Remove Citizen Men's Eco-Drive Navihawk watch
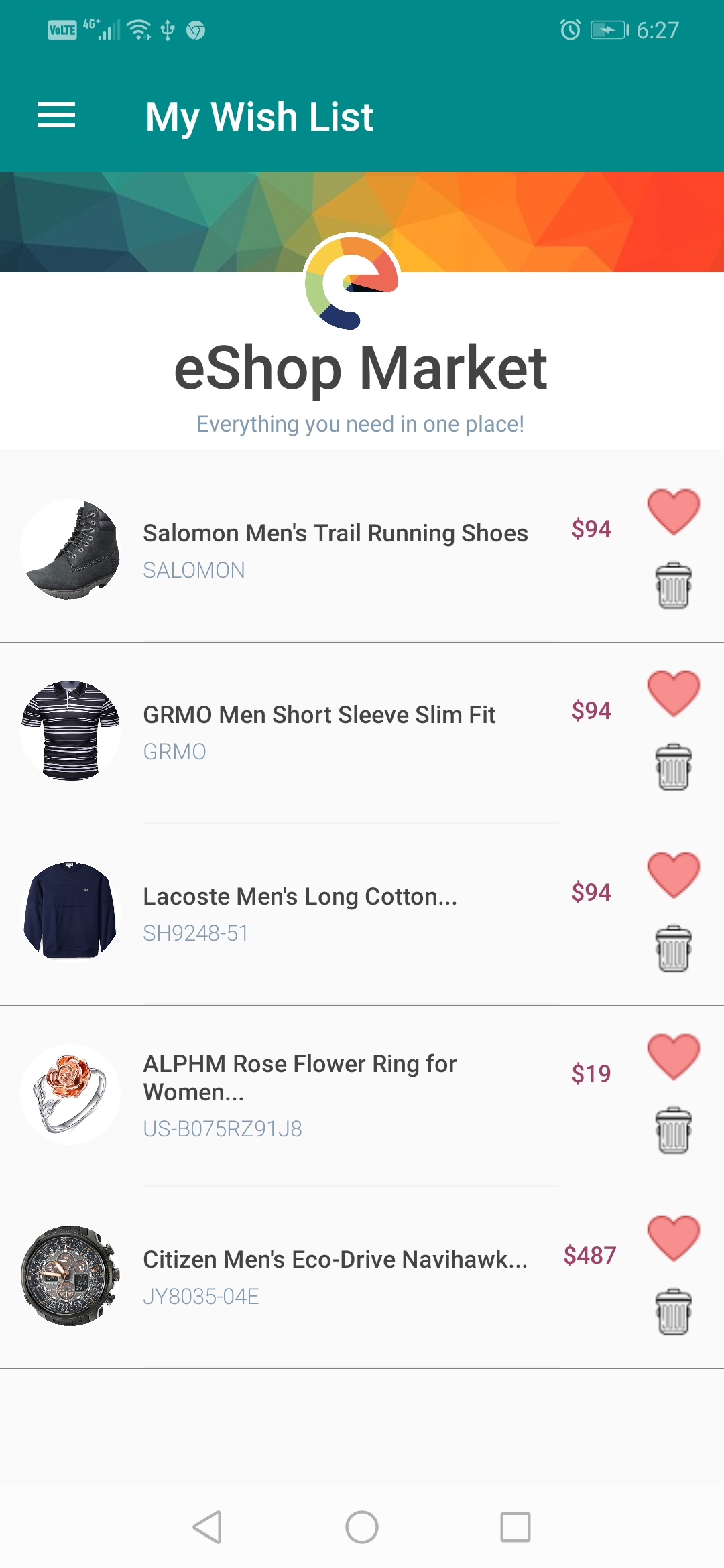724x1568 pixels. click(673, 1312)
